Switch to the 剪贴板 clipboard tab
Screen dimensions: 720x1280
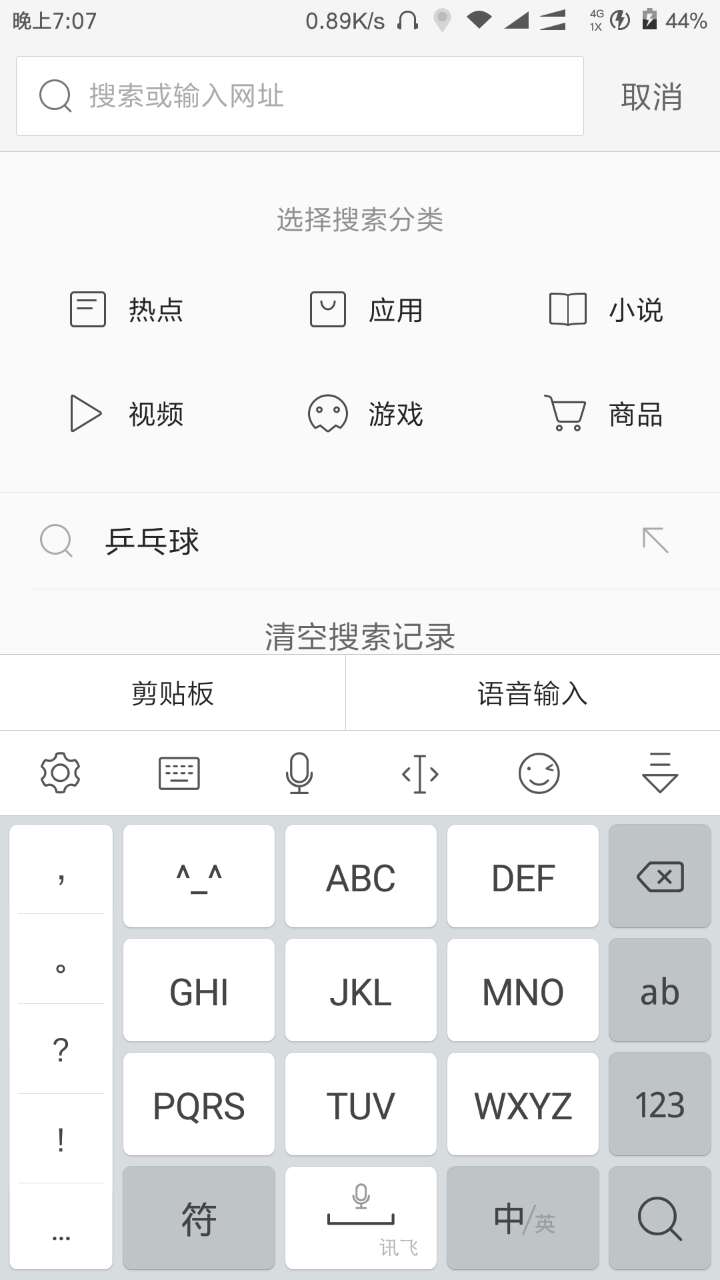click(x=172, y=692)
